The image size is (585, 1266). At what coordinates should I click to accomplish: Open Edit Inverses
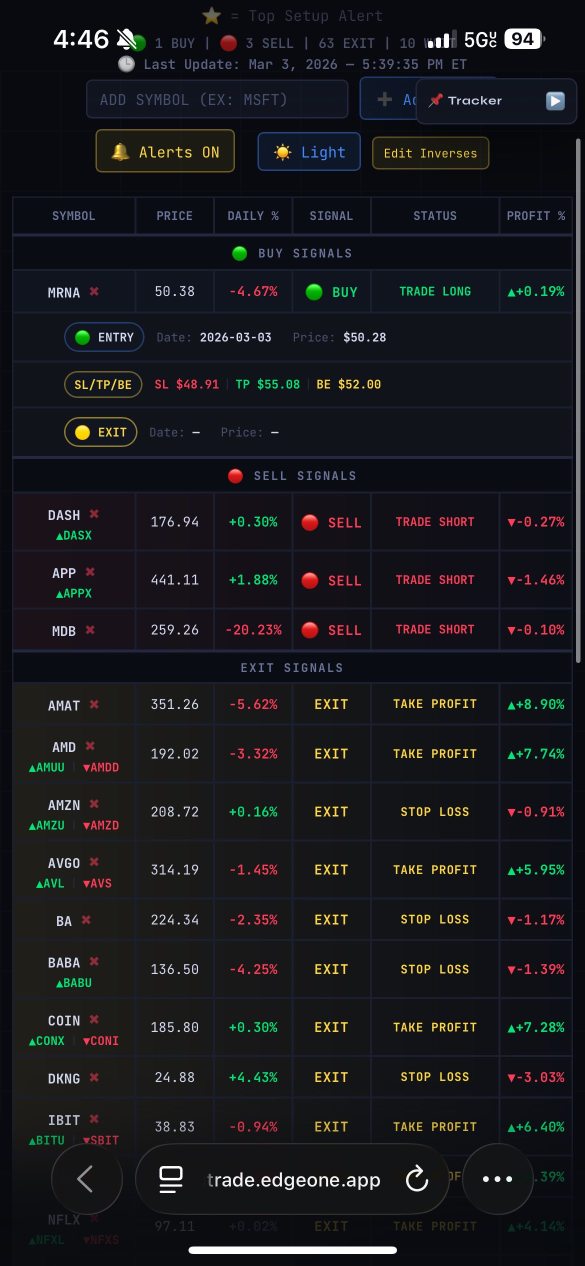430,153
